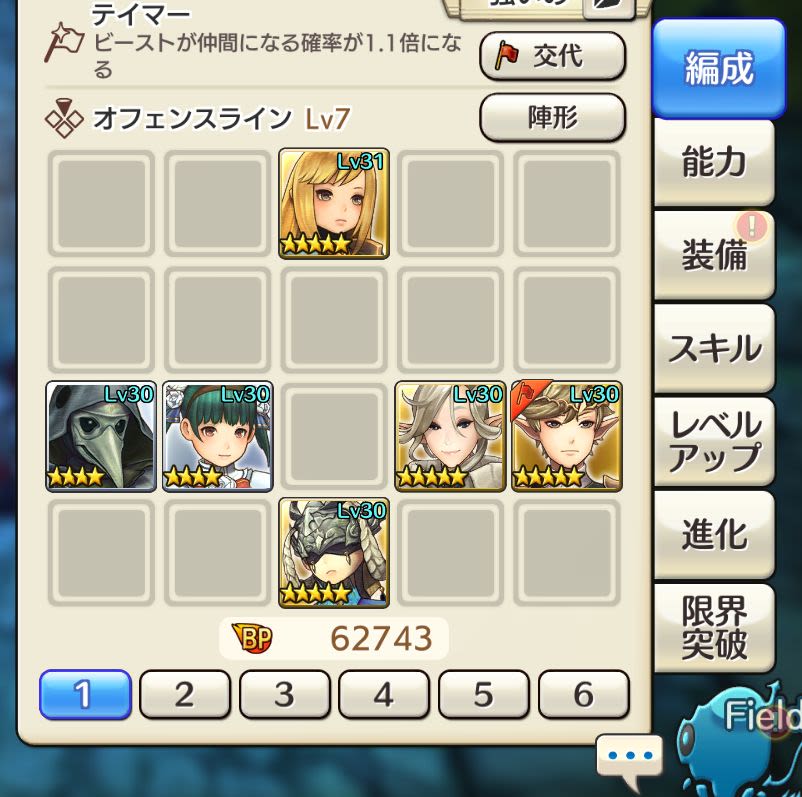802x797 pixels.
Task: Open the 限界突破 tab
Action: pyautogui.click(x=714, y=627)
